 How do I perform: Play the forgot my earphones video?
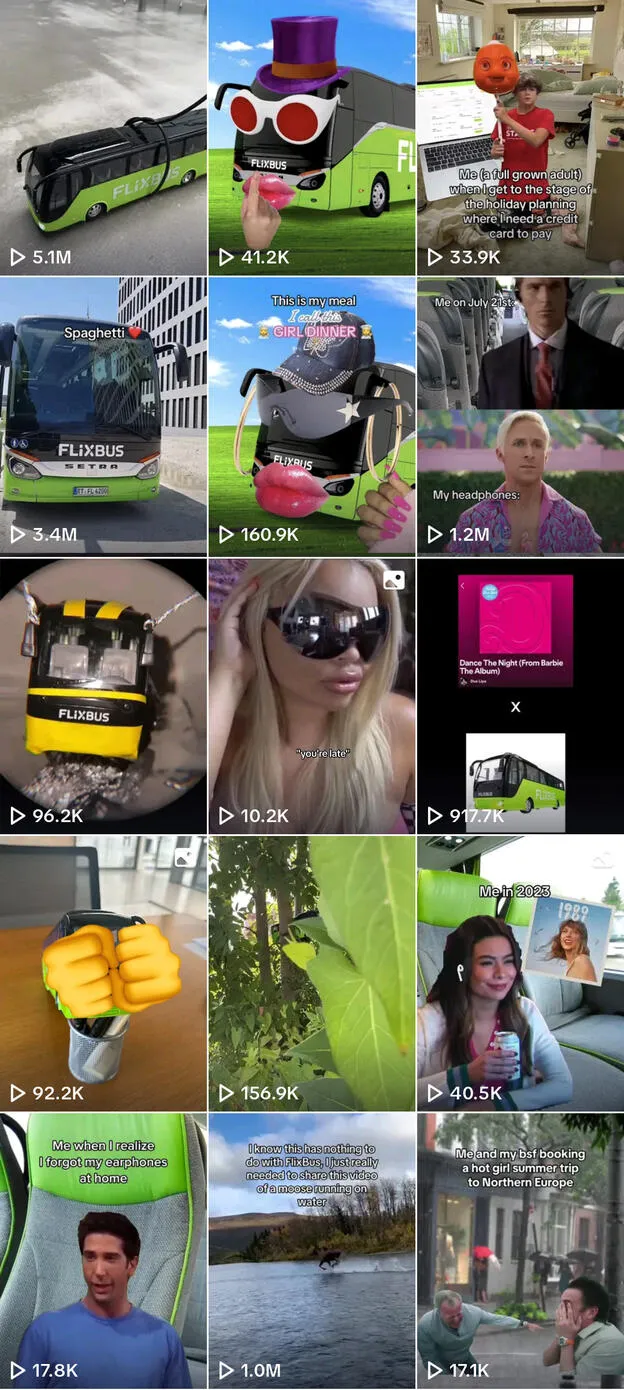coord(103,1250)
